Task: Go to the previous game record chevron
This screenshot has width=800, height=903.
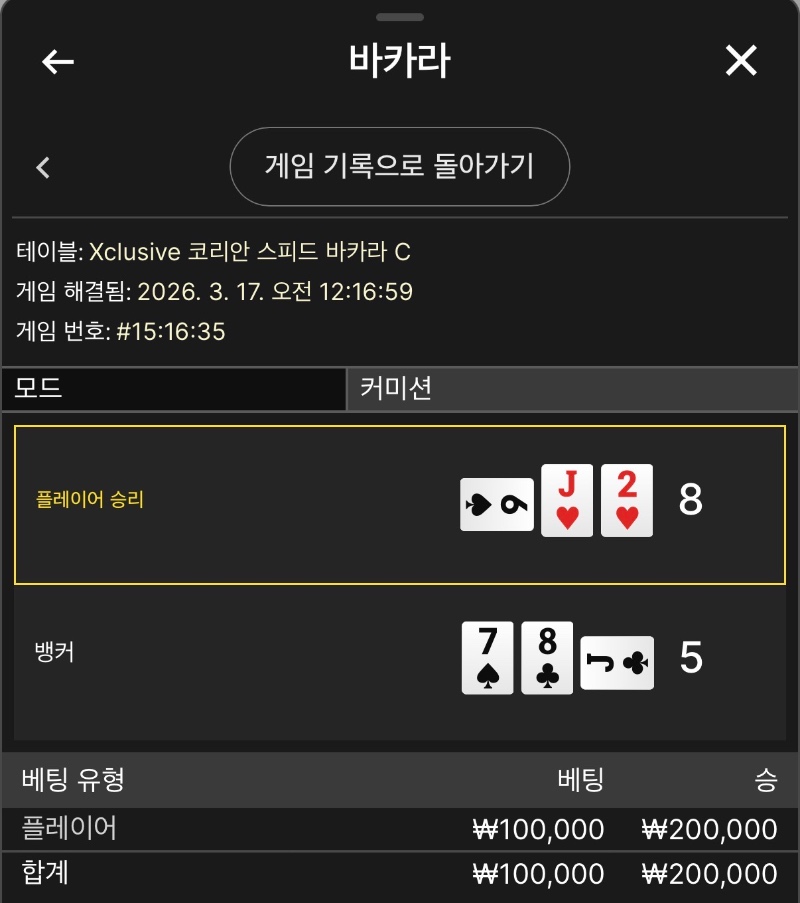Action: tap(43, 167)
